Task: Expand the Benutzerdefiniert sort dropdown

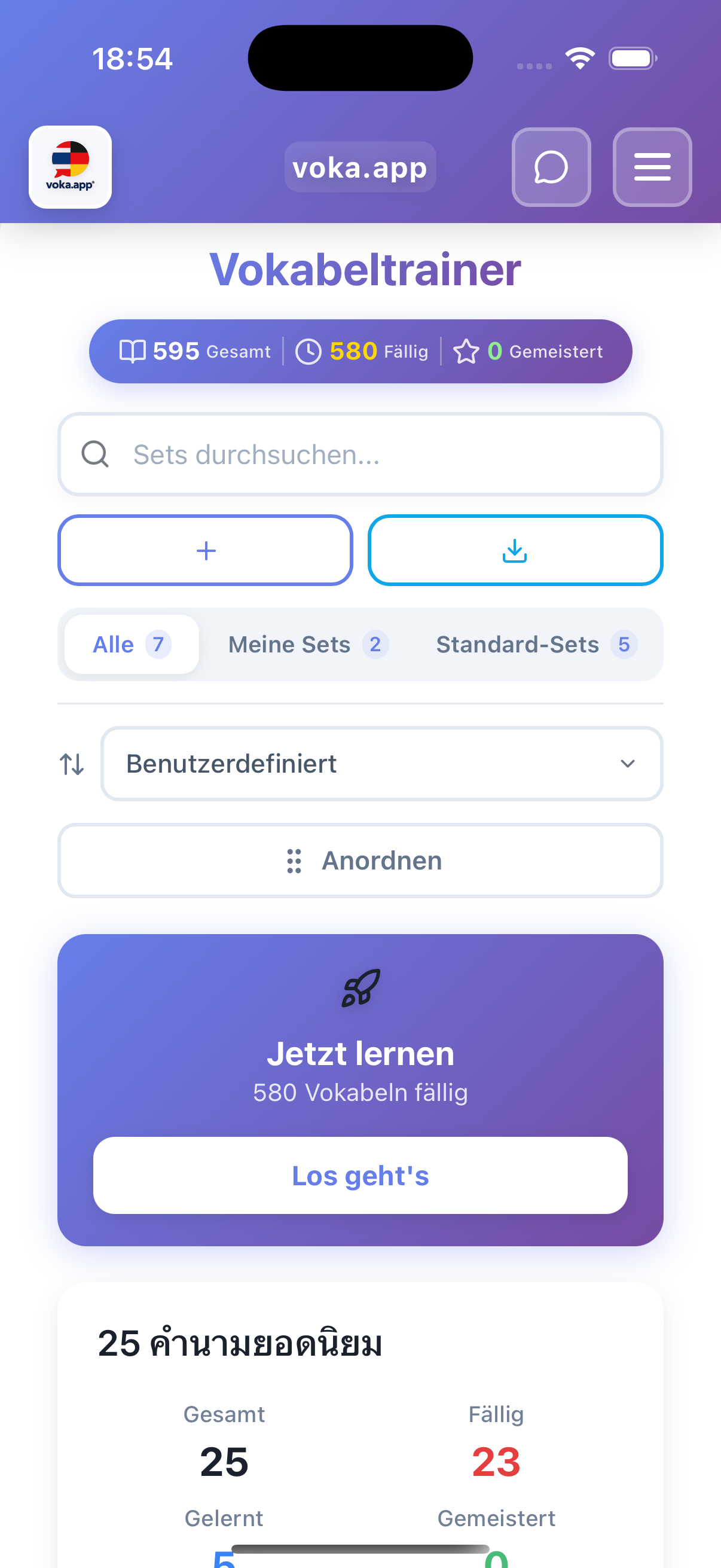Action: pyautogui.click(x=381, y=763)
